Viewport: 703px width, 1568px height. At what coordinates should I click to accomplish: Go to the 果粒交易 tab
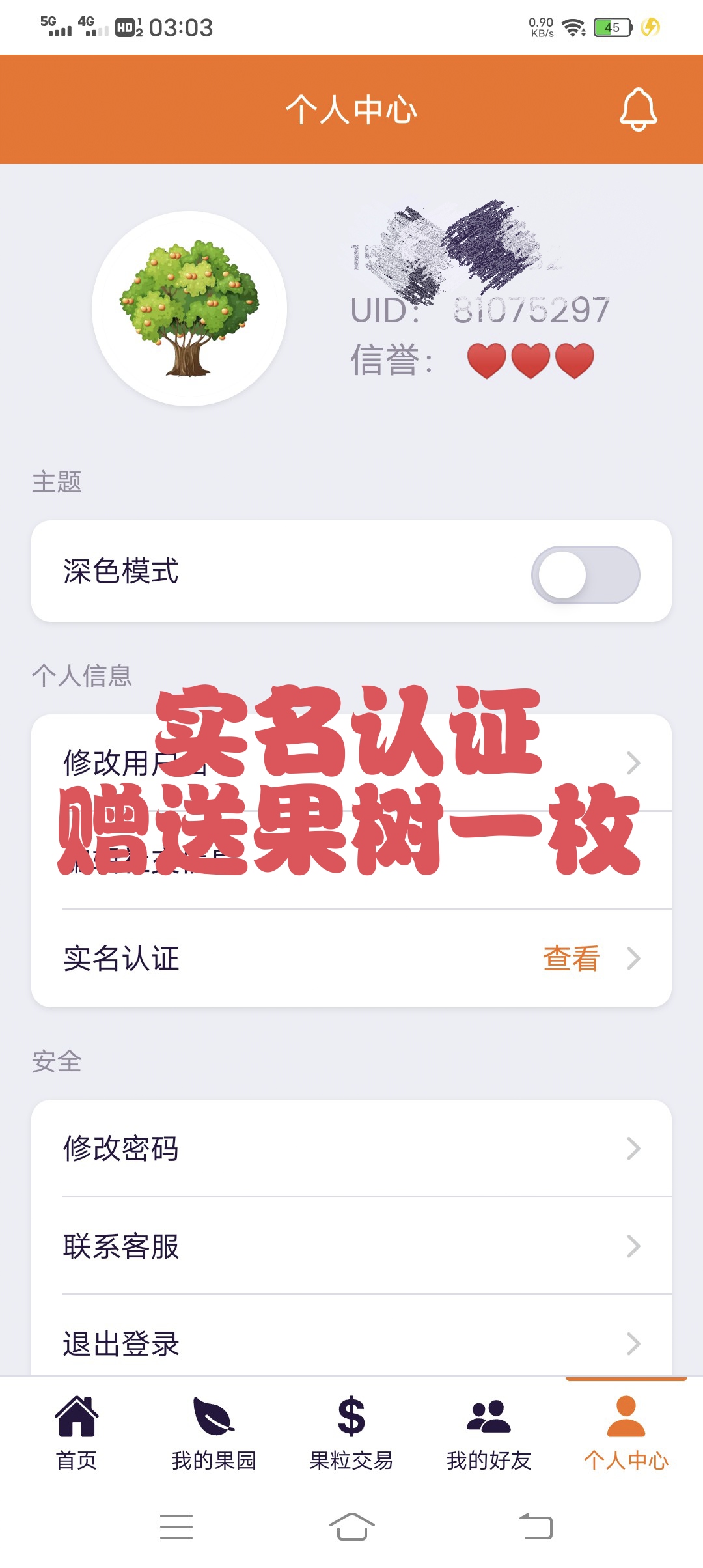[x=351, y=1433]
